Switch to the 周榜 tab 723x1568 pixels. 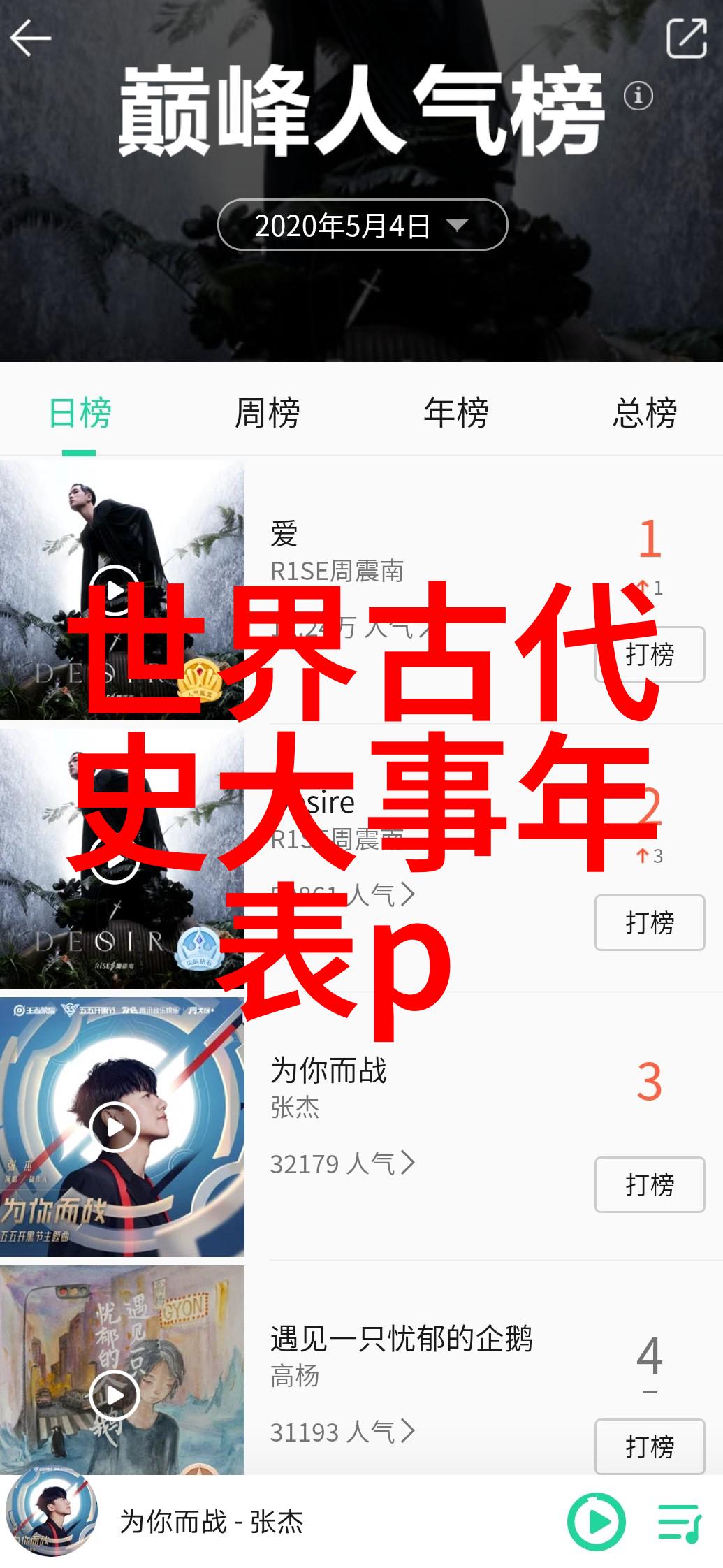268,412
